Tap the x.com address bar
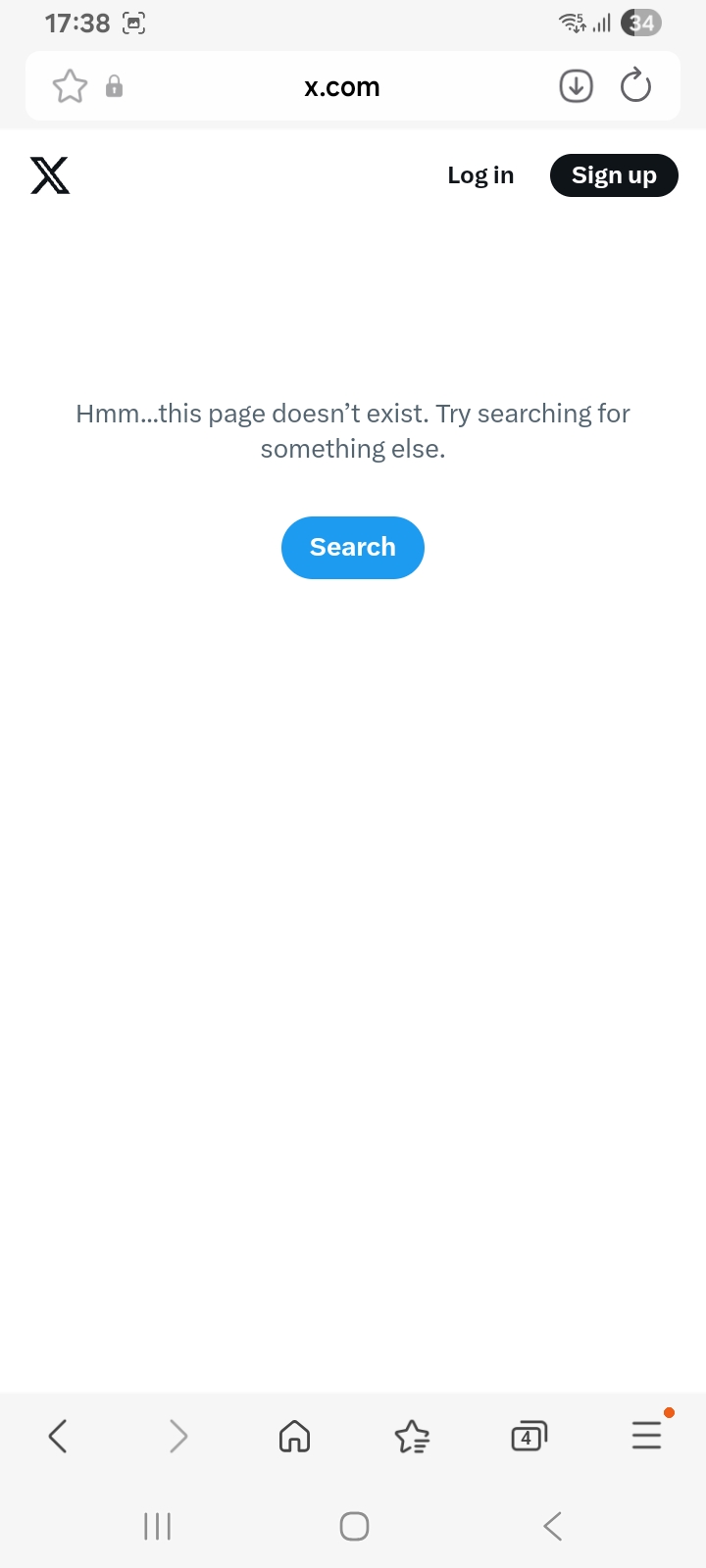The image size is (706, 1568). click(x=342, y=86)
